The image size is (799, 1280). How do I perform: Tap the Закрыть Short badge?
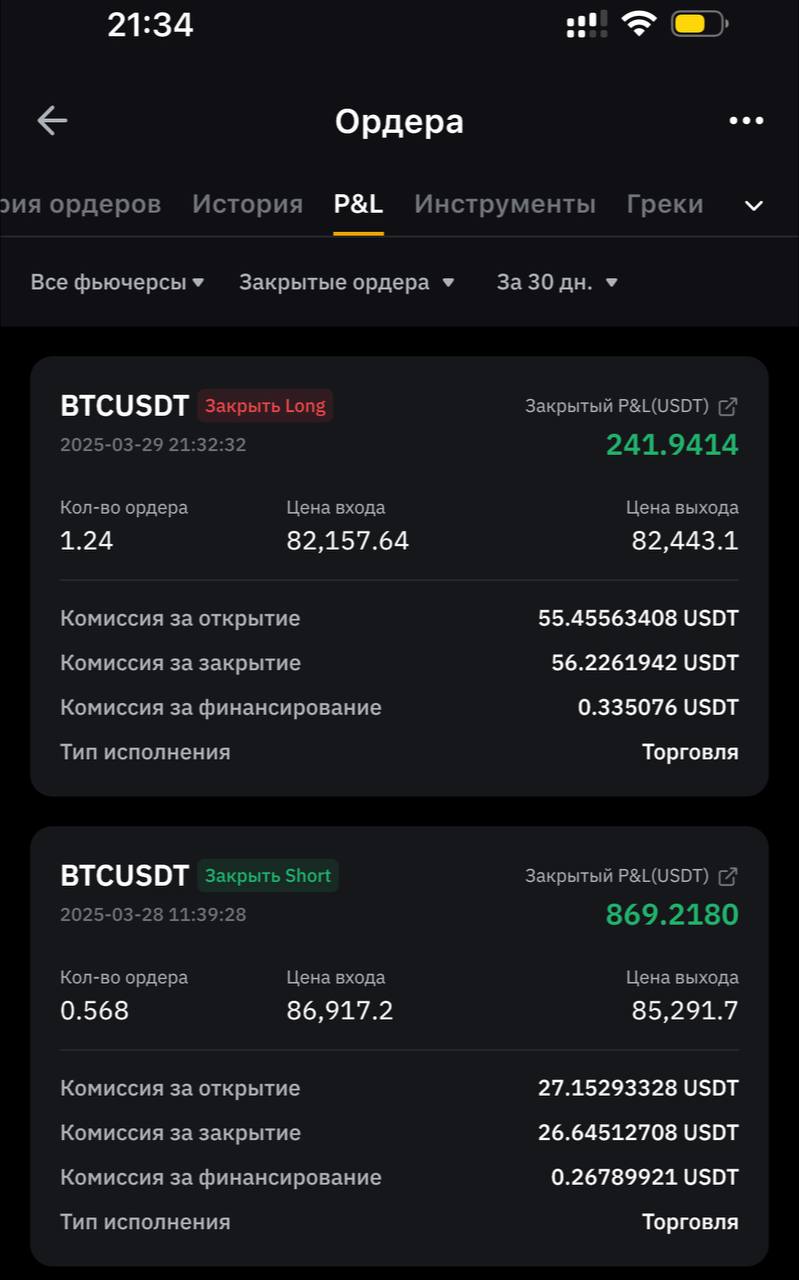point(268,876)
